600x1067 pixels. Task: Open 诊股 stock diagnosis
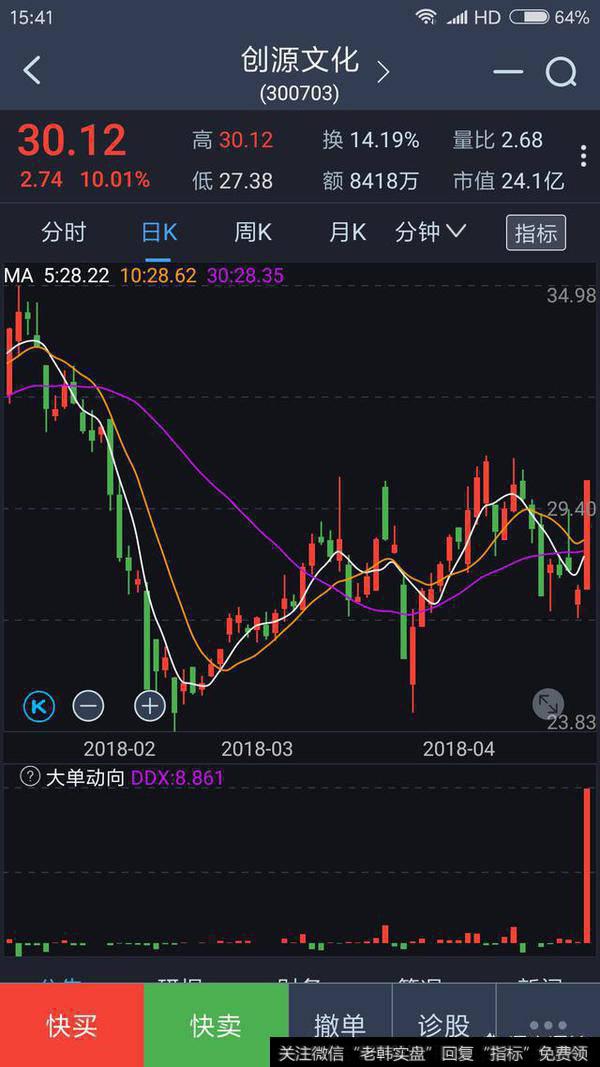click(443, 1025)
